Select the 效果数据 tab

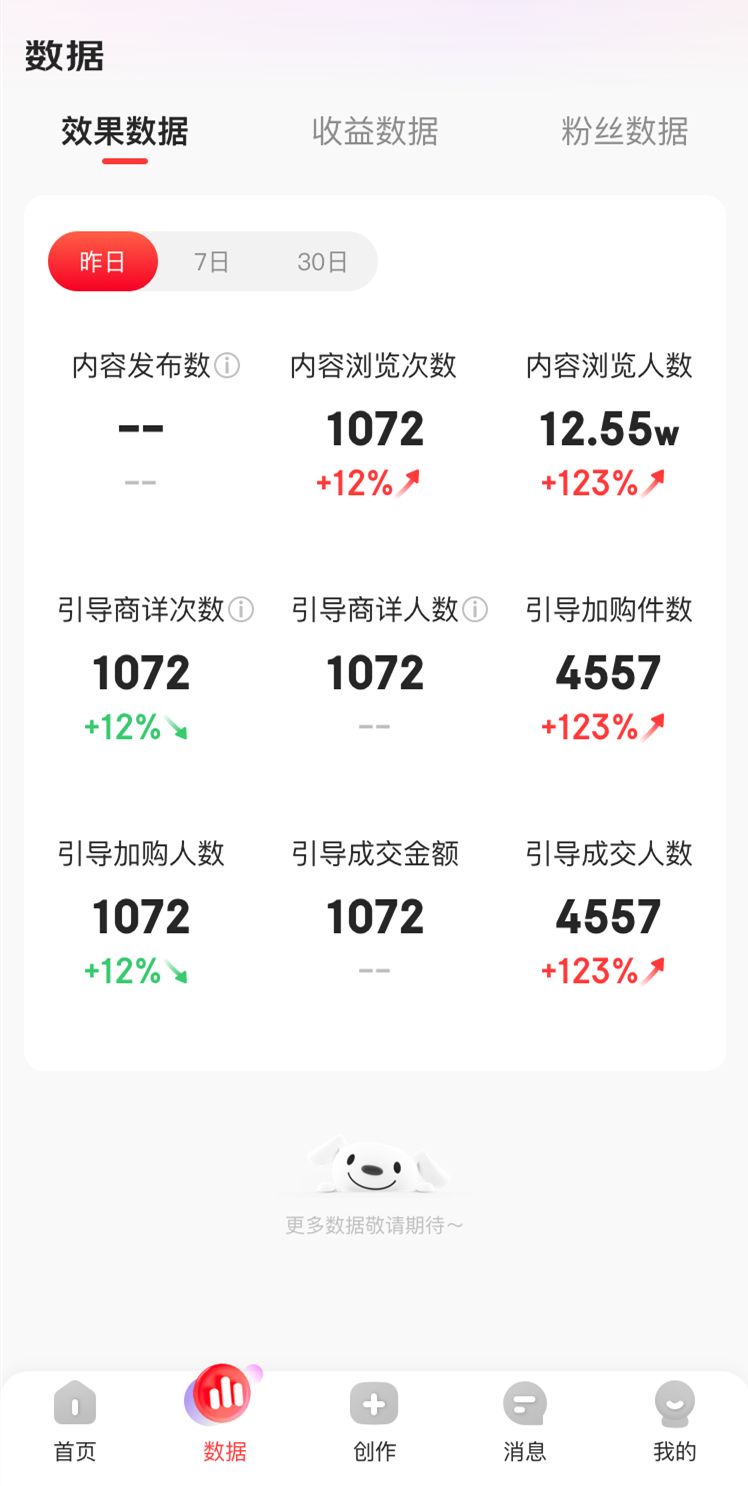tap(122, 133)
